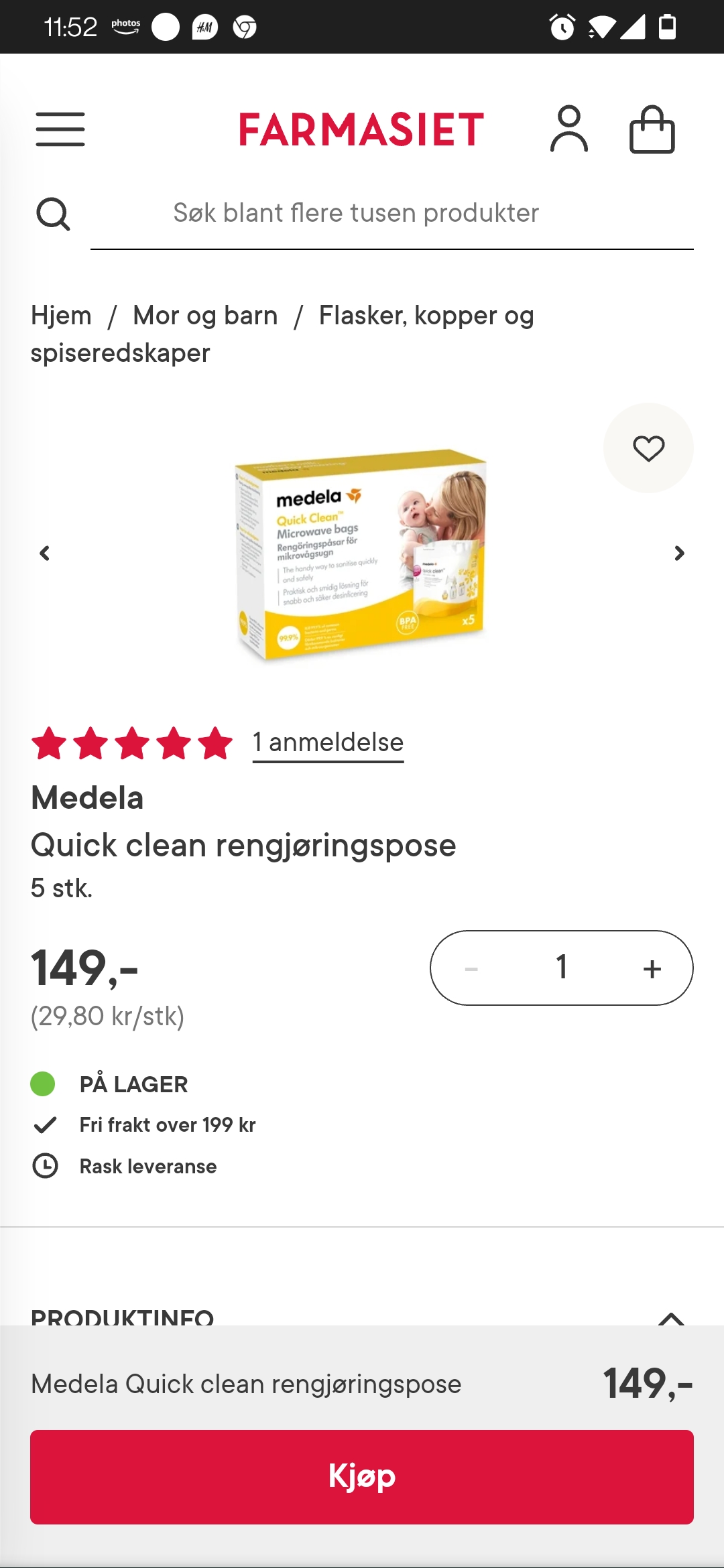Open the Medela product image
The image size is (724, 1568).
point(361,553)
